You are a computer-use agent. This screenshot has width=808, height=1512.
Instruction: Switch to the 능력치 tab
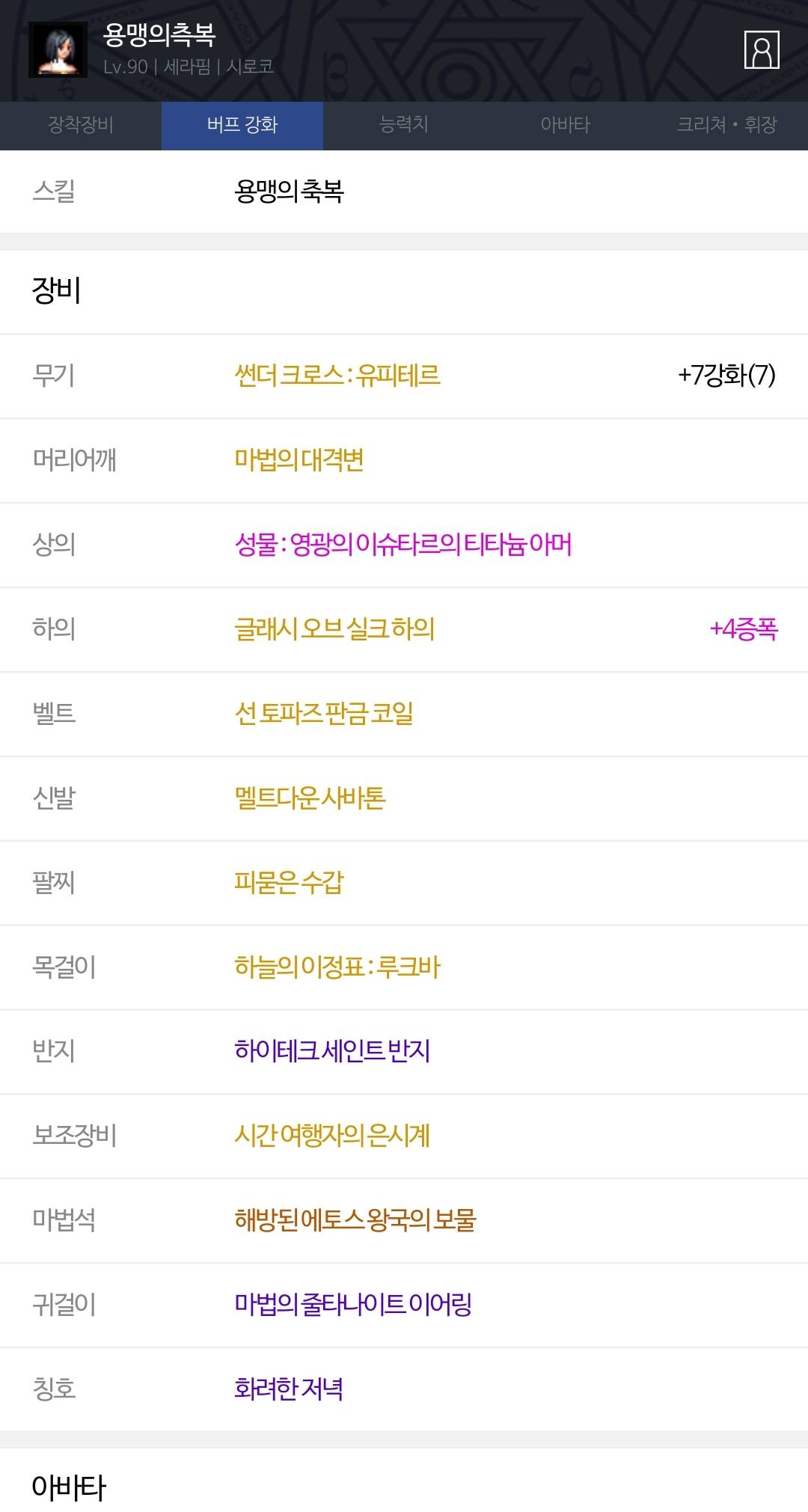(x=404, y=125)
